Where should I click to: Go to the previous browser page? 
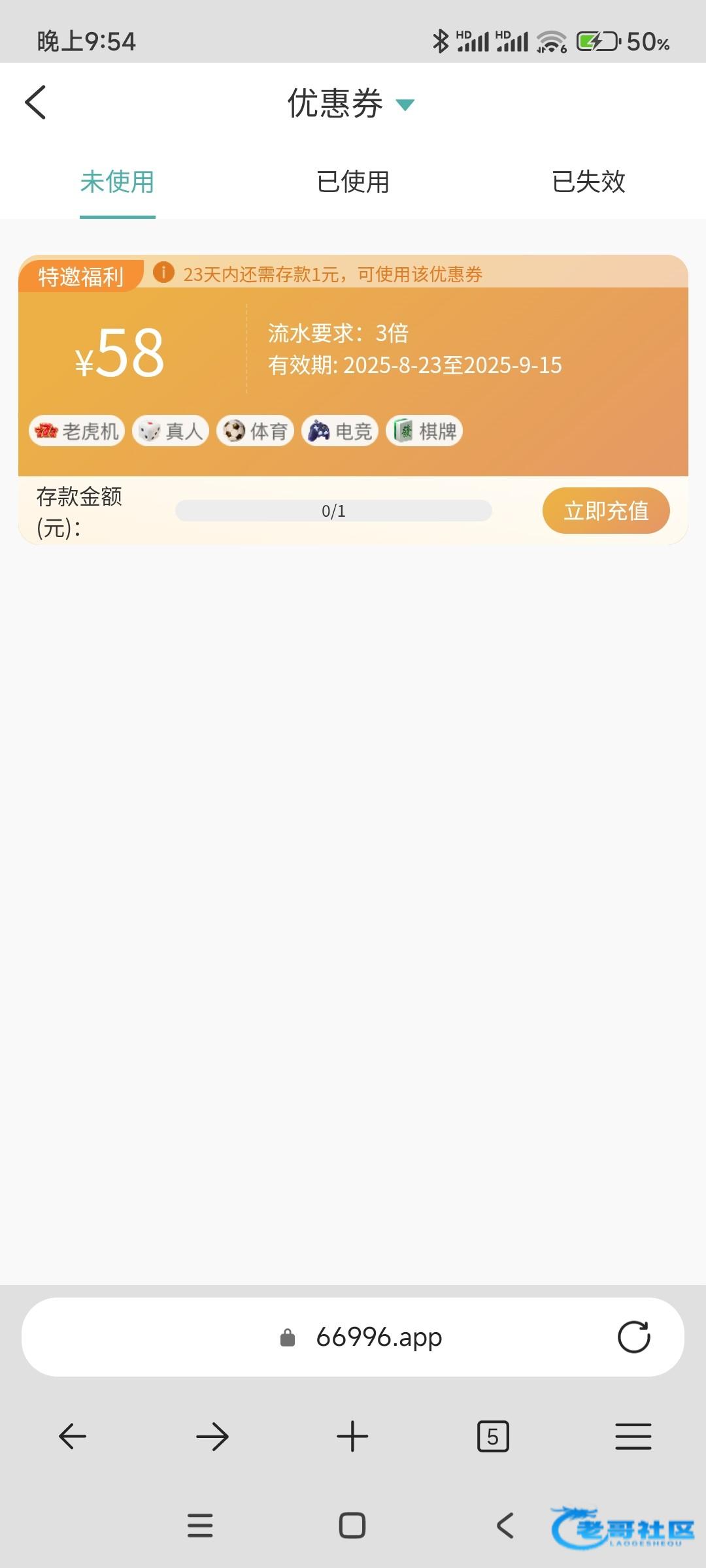coord(73,1436)
